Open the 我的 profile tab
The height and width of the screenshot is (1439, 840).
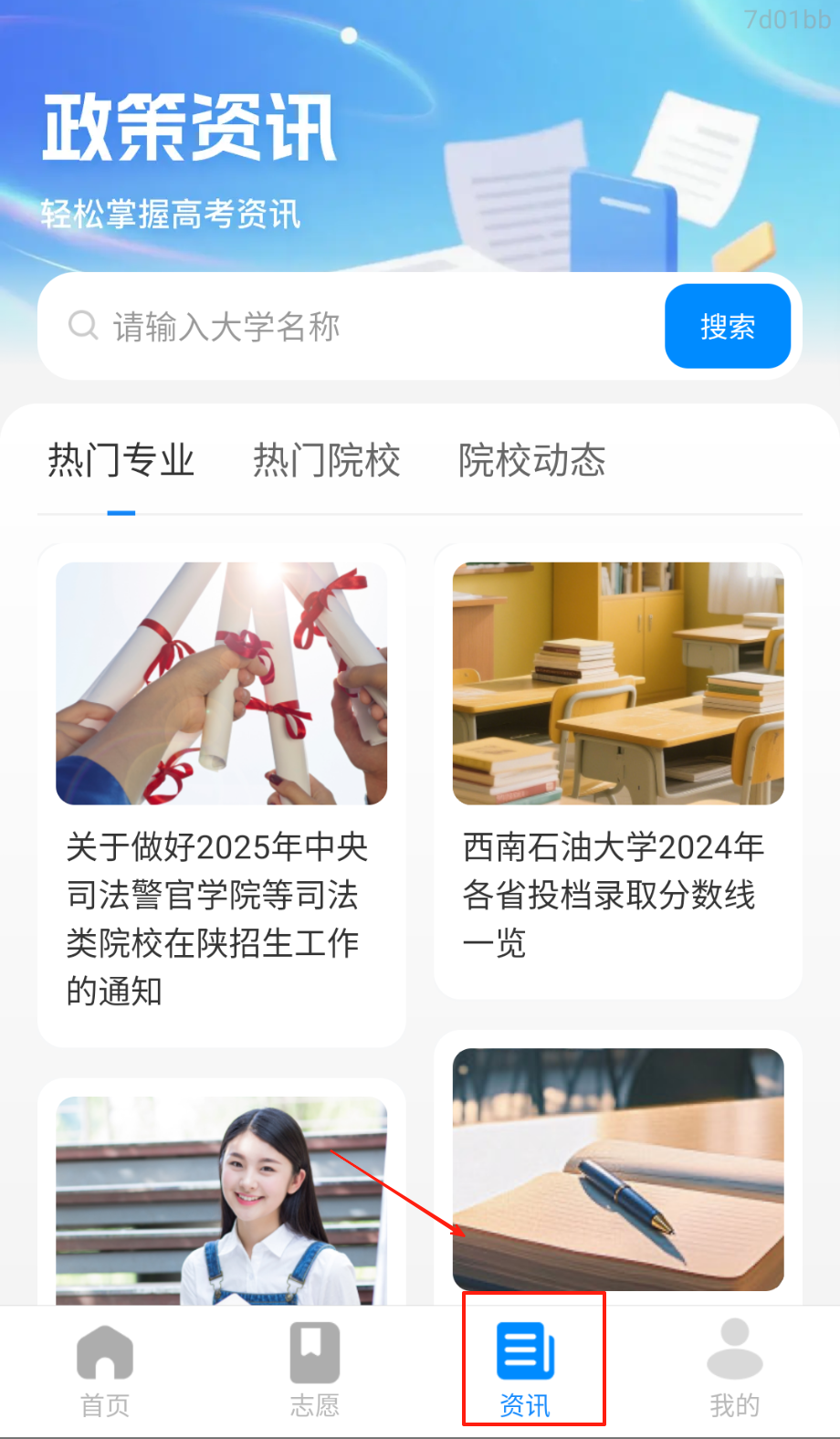[734, 1370]
